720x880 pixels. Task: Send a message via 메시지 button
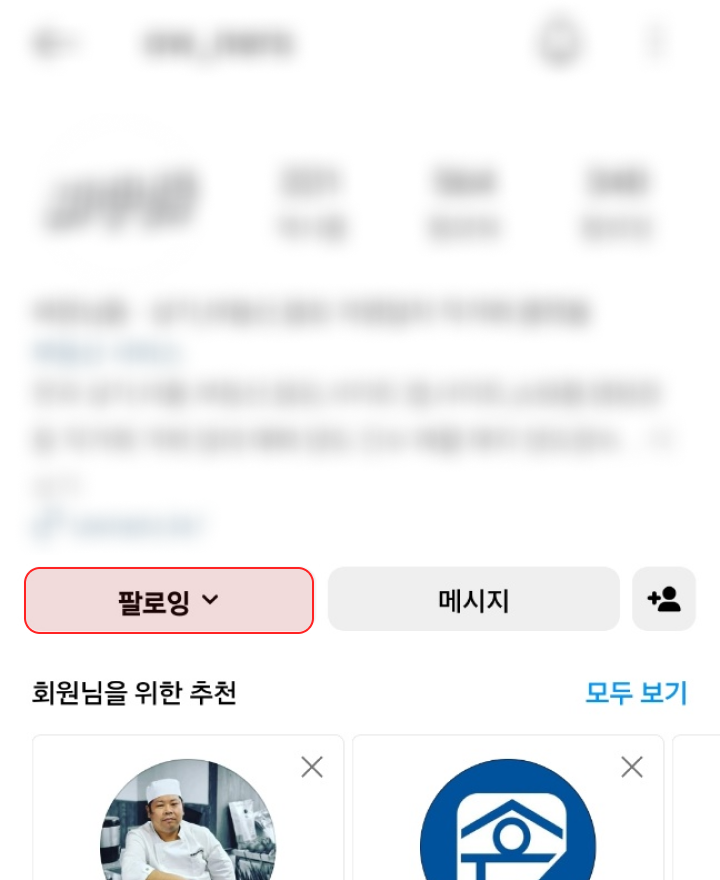473,600
